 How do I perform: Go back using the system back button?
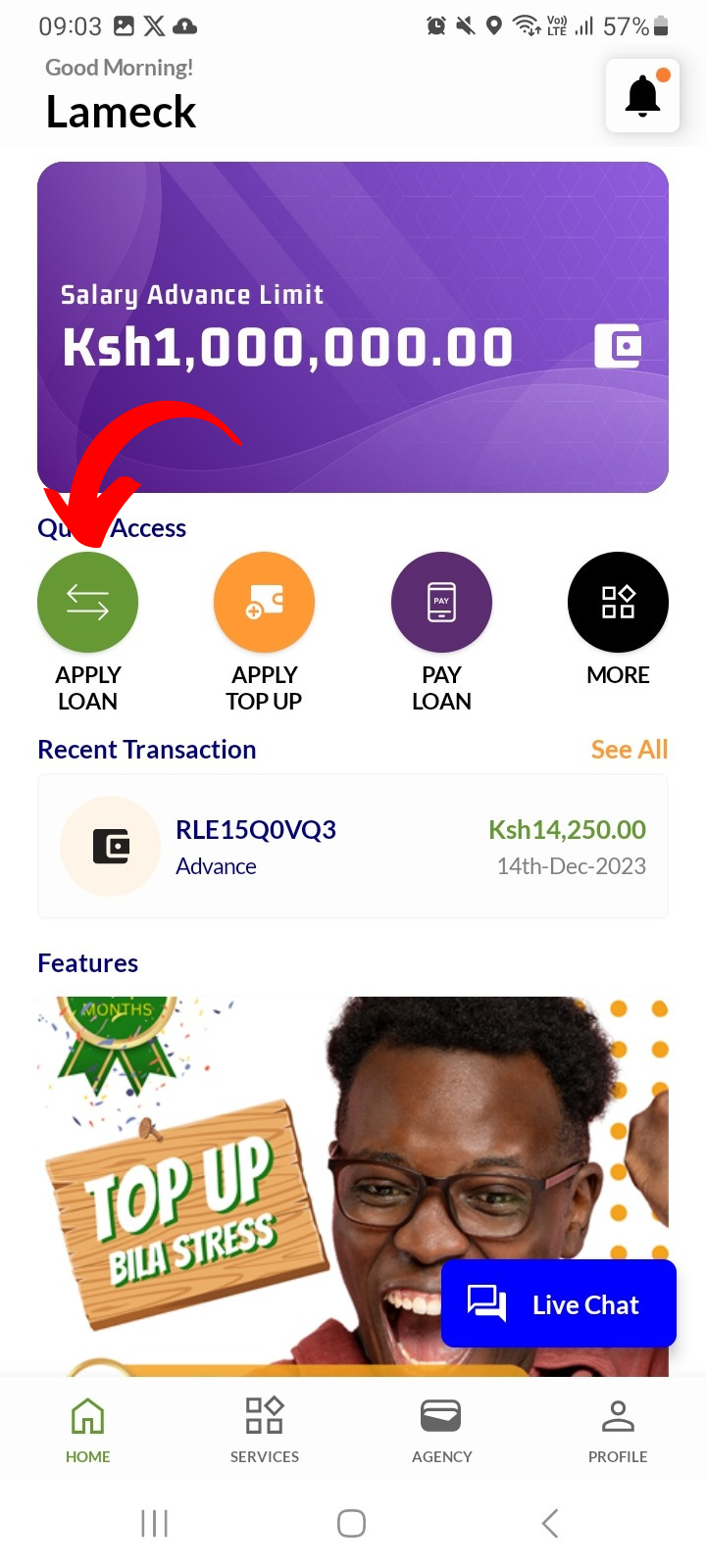click(x=550, y=1523)
